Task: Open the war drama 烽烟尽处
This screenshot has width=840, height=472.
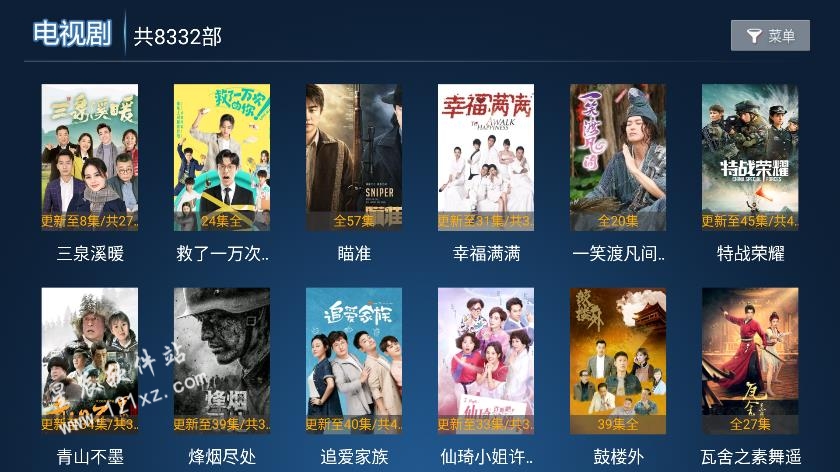Action: 222,361
